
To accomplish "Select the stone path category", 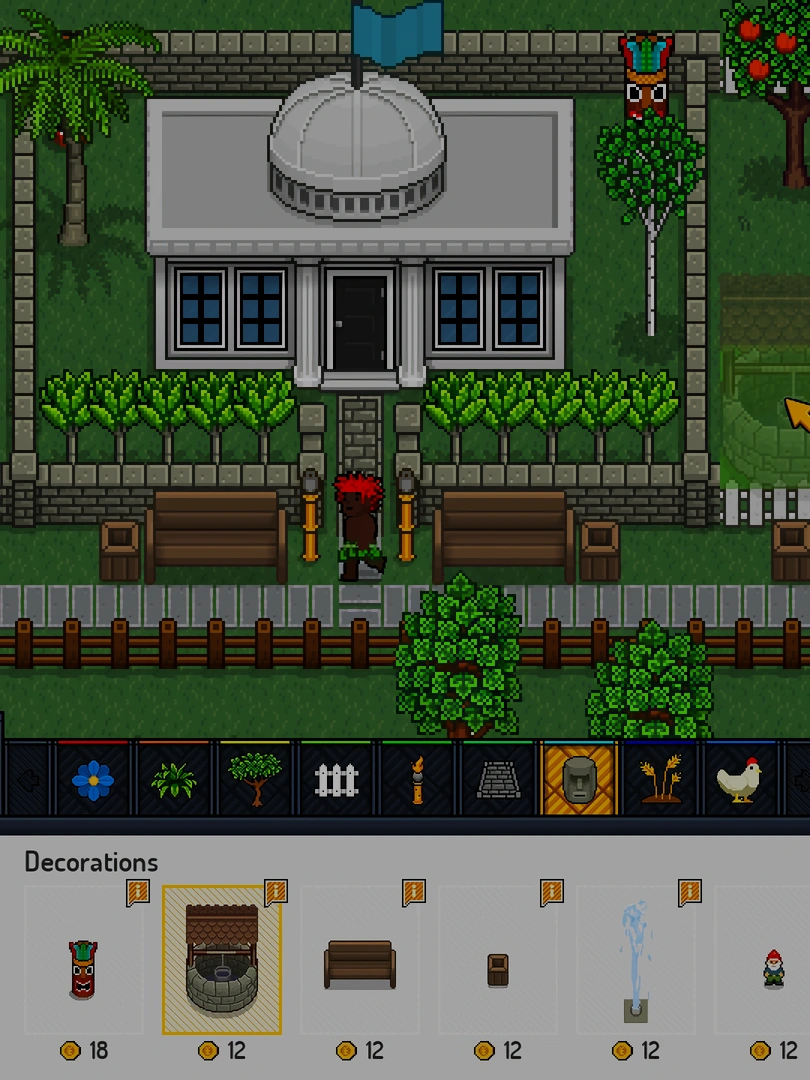I will [498, 779].
